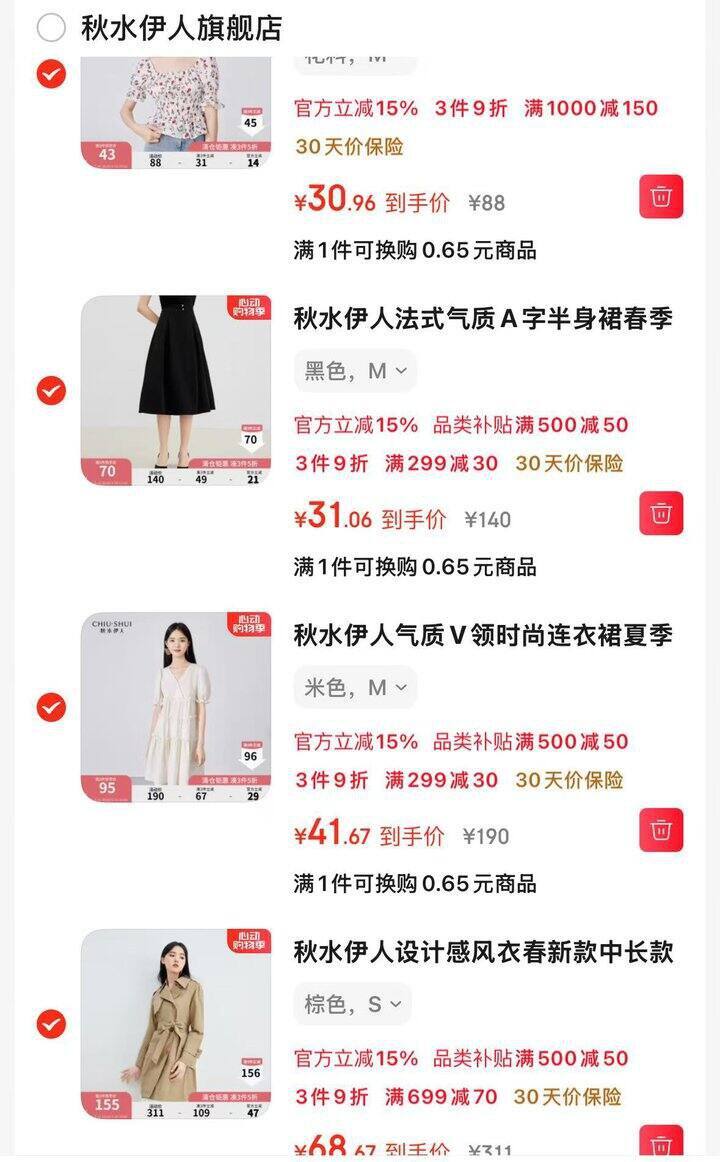Uncheck the 设计感风衣 trench coat item

click(x=51, y=1024)
